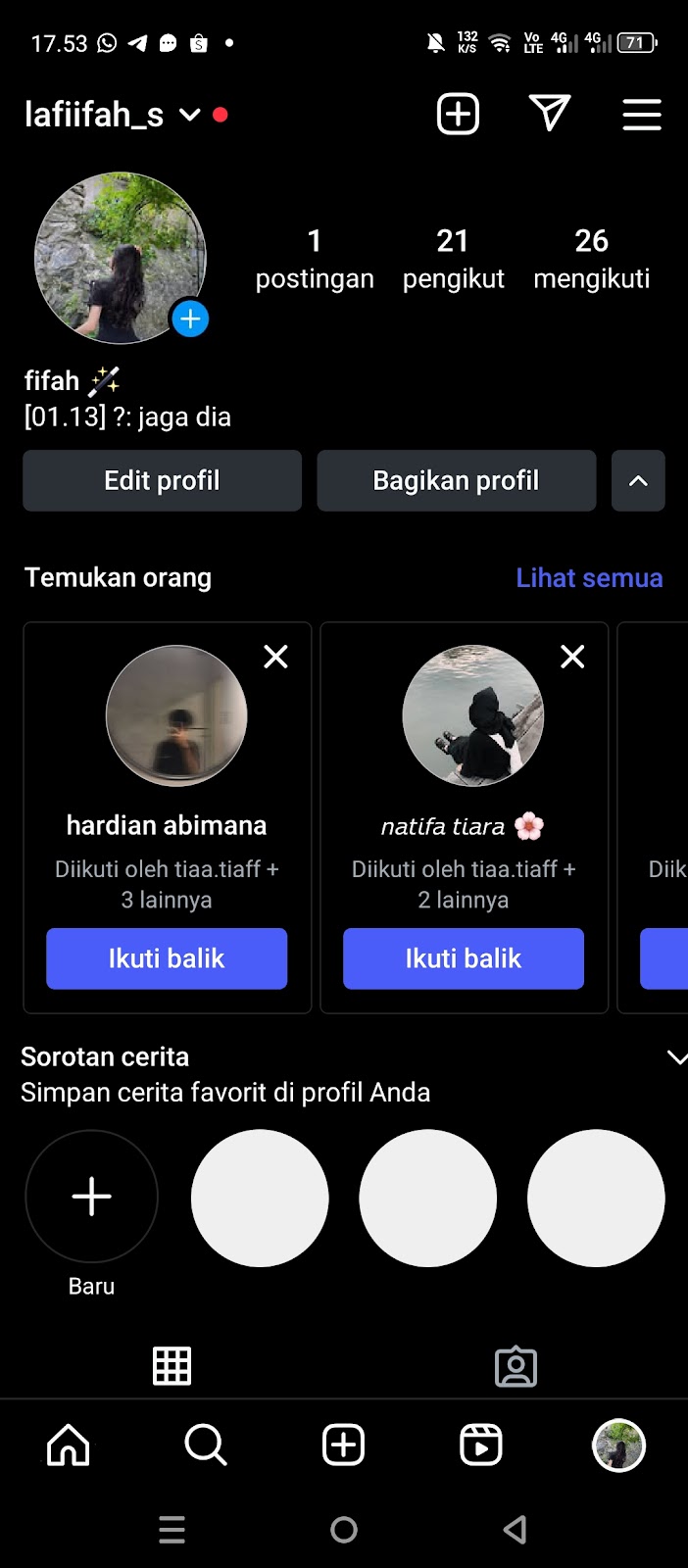The image size is (688, 1568).
Task: Add a story via profile photo plus
Action: click(190, 318)
